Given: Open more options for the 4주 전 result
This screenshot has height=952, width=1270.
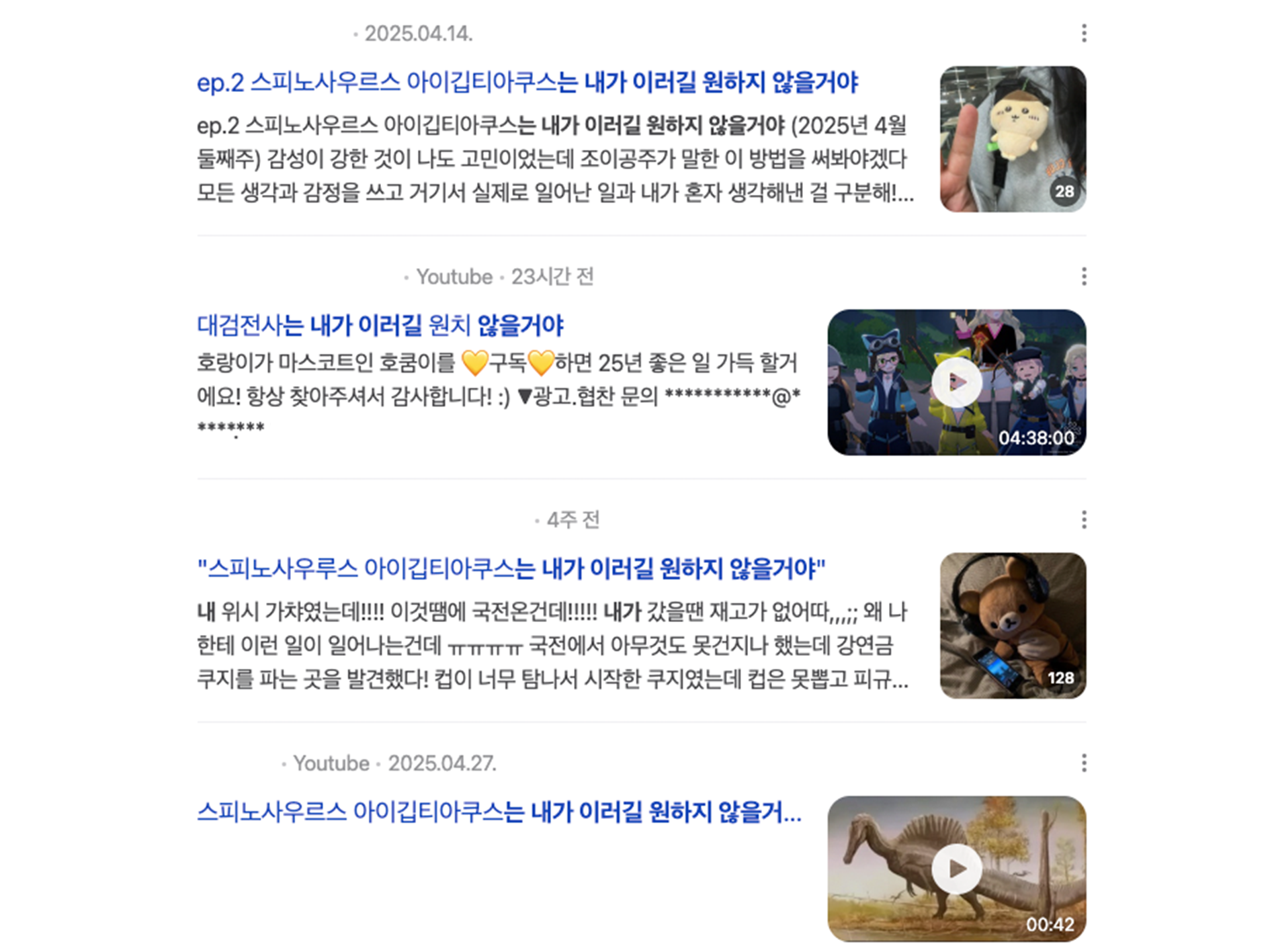Looking at the screenshot, I should pos(1083,520).
